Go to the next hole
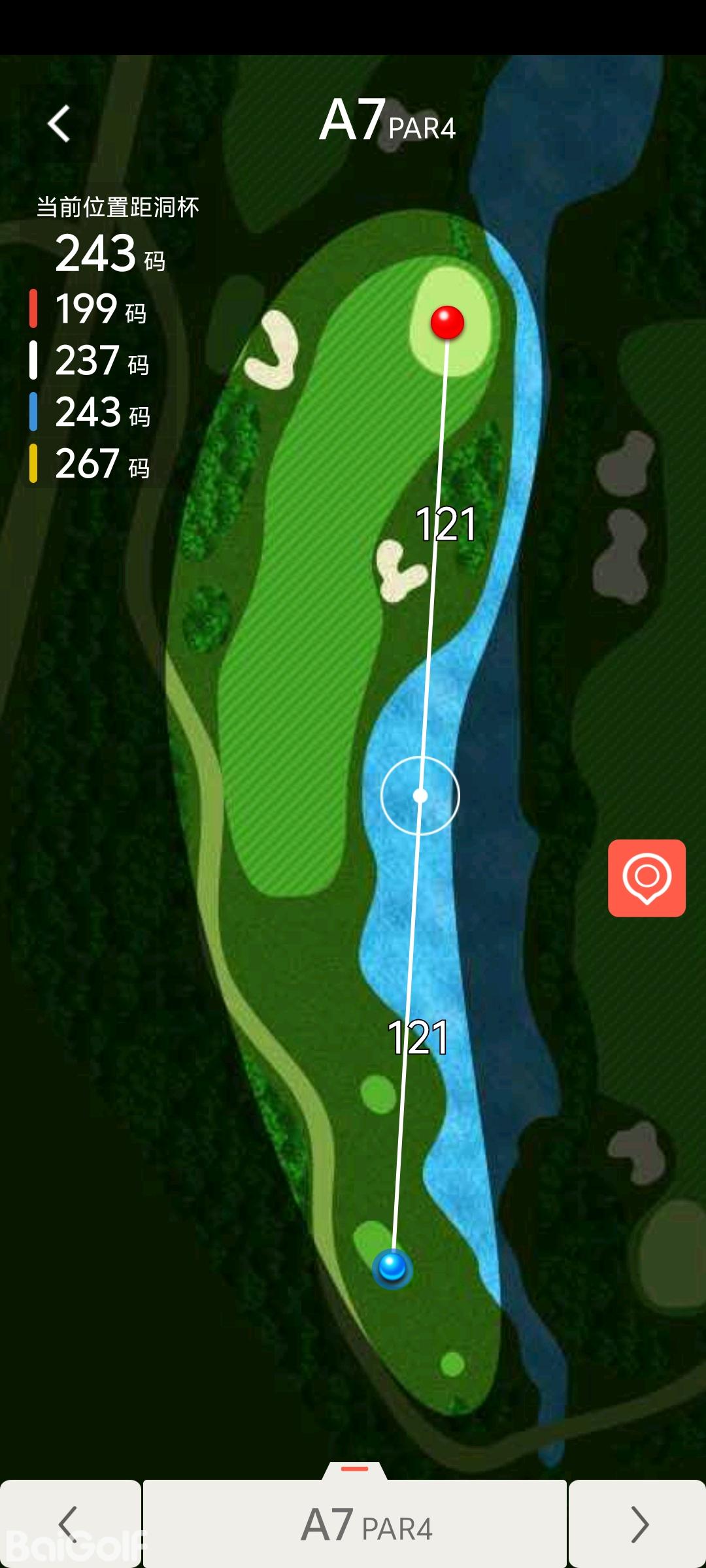The width and height of the screenshot is (706, 1568). (x=638, y=1524)
